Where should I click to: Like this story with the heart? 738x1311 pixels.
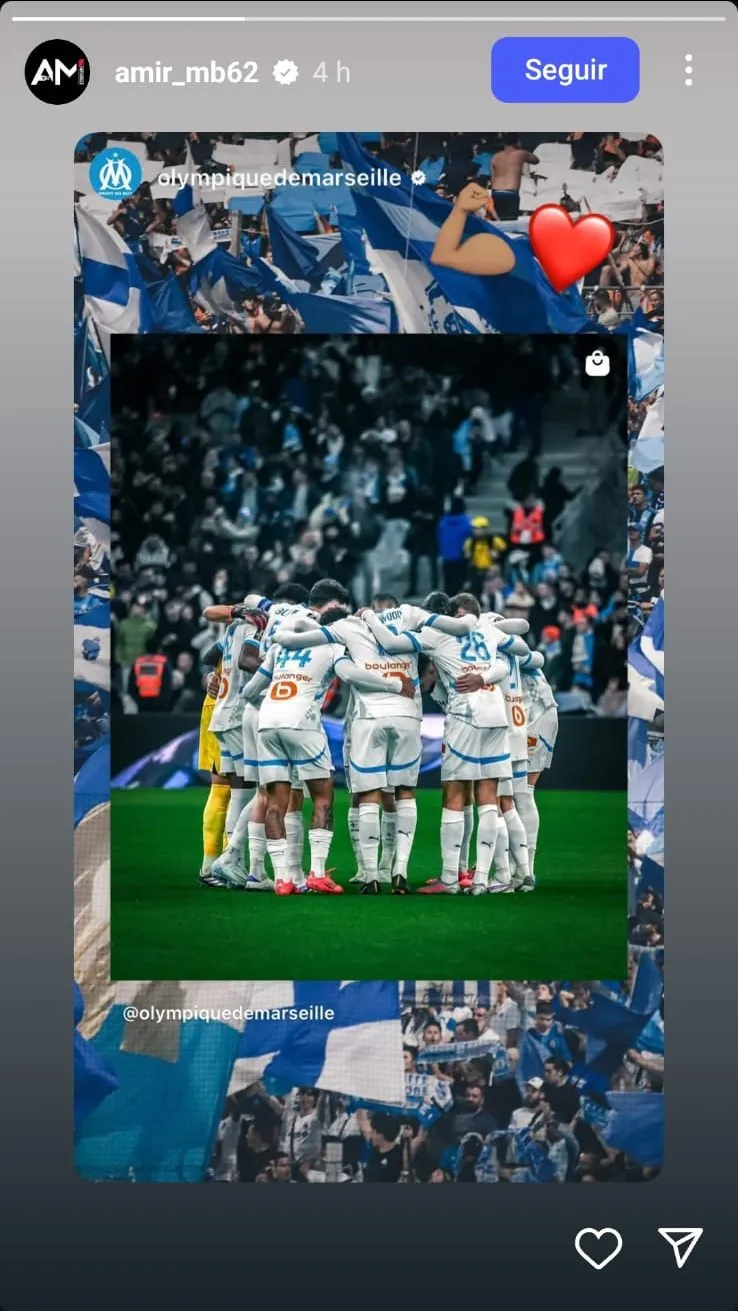click(598, 1248)
